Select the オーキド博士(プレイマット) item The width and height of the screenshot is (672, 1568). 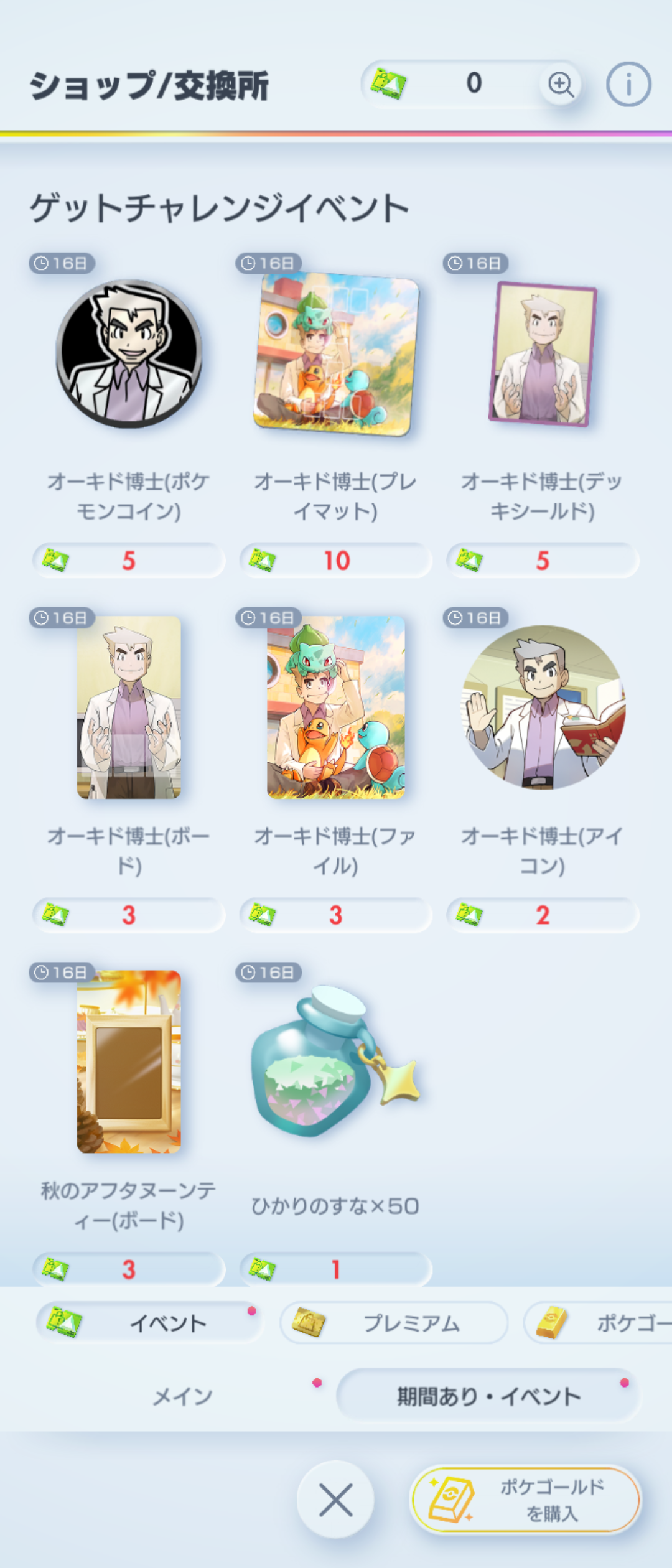(x=336, y=354)
